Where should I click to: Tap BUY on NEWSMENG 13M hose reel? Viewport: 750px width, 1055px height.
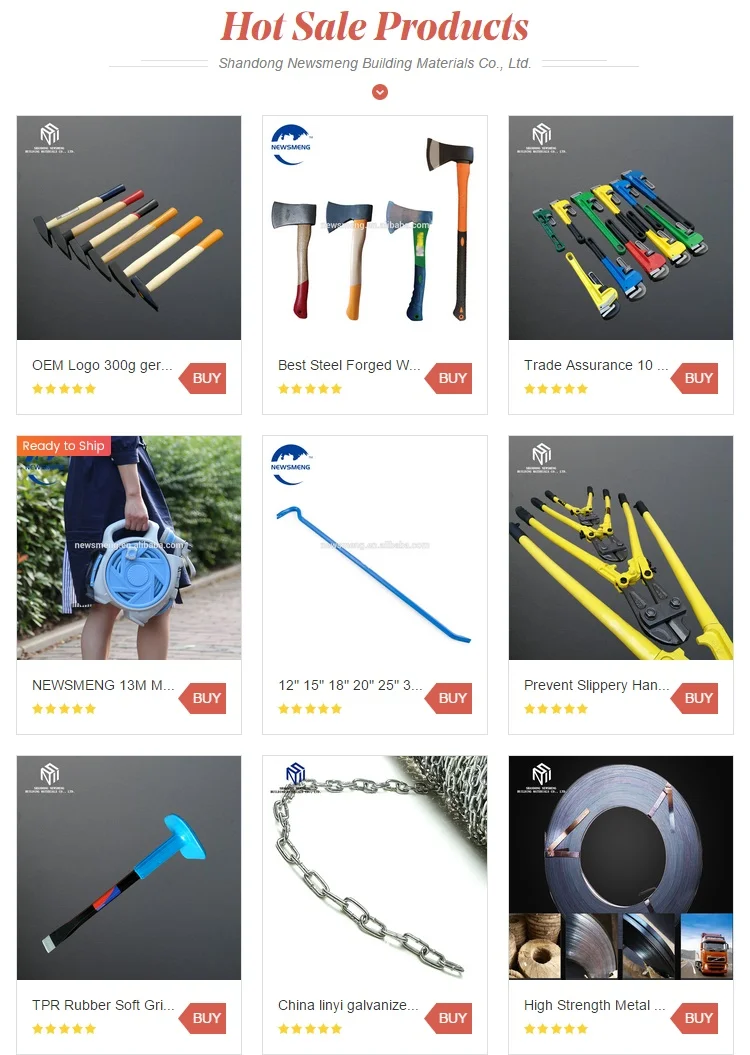[202, 698]
